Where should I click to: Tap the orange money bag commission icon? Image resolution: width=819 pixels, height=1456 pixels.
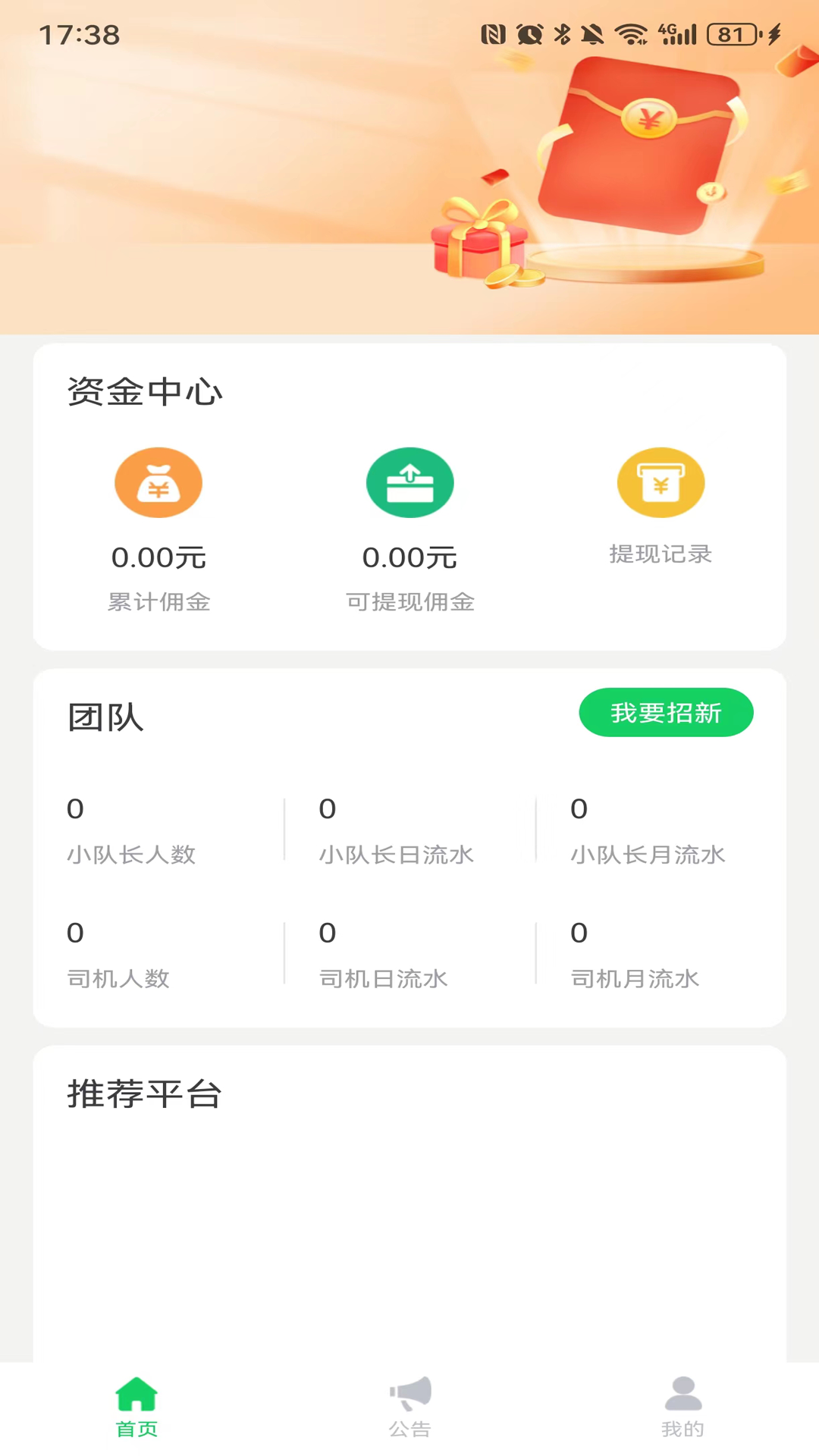(158, 482)
